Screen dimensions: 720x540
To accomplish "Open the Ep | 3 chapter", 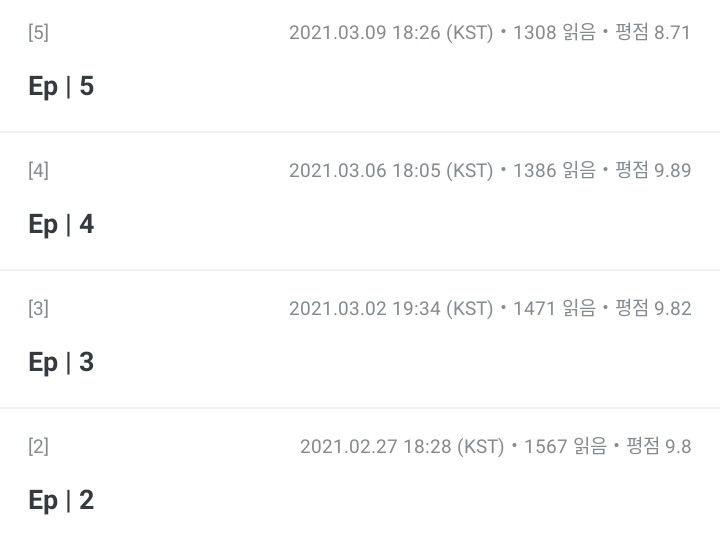I will (x=360, y=339).
